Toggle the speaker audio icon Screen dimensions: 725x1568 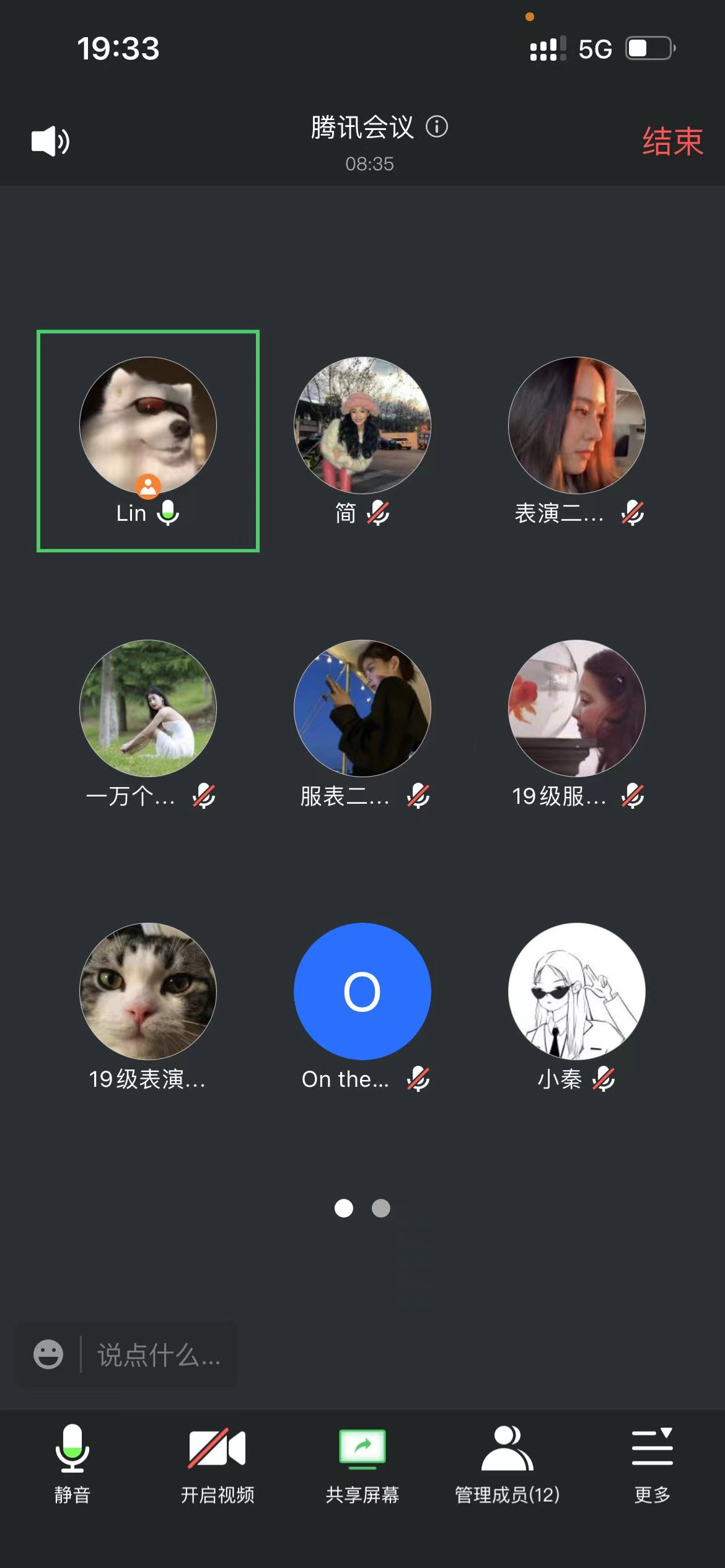[50, 141]
